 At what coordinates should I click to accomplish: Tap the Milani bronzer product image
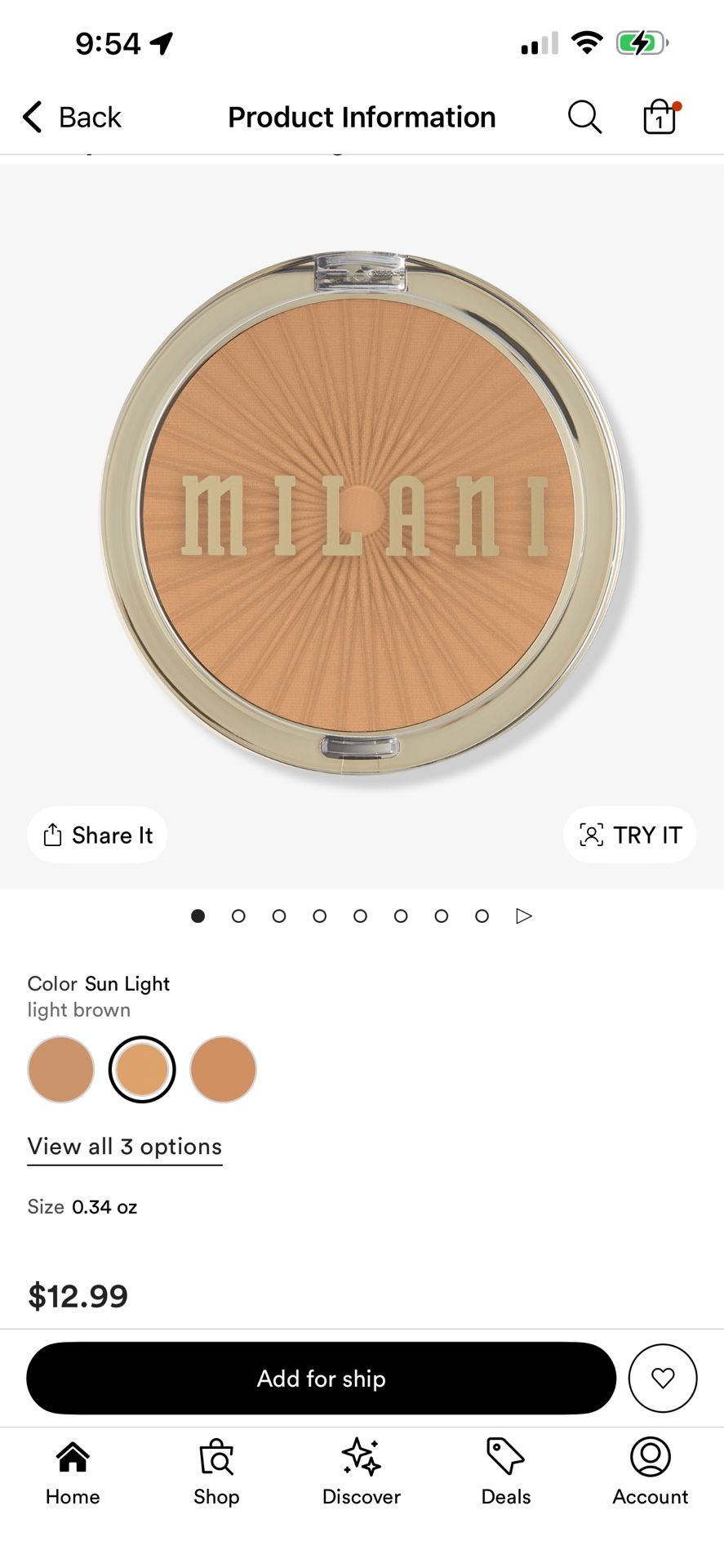click(x=362, y=514)
